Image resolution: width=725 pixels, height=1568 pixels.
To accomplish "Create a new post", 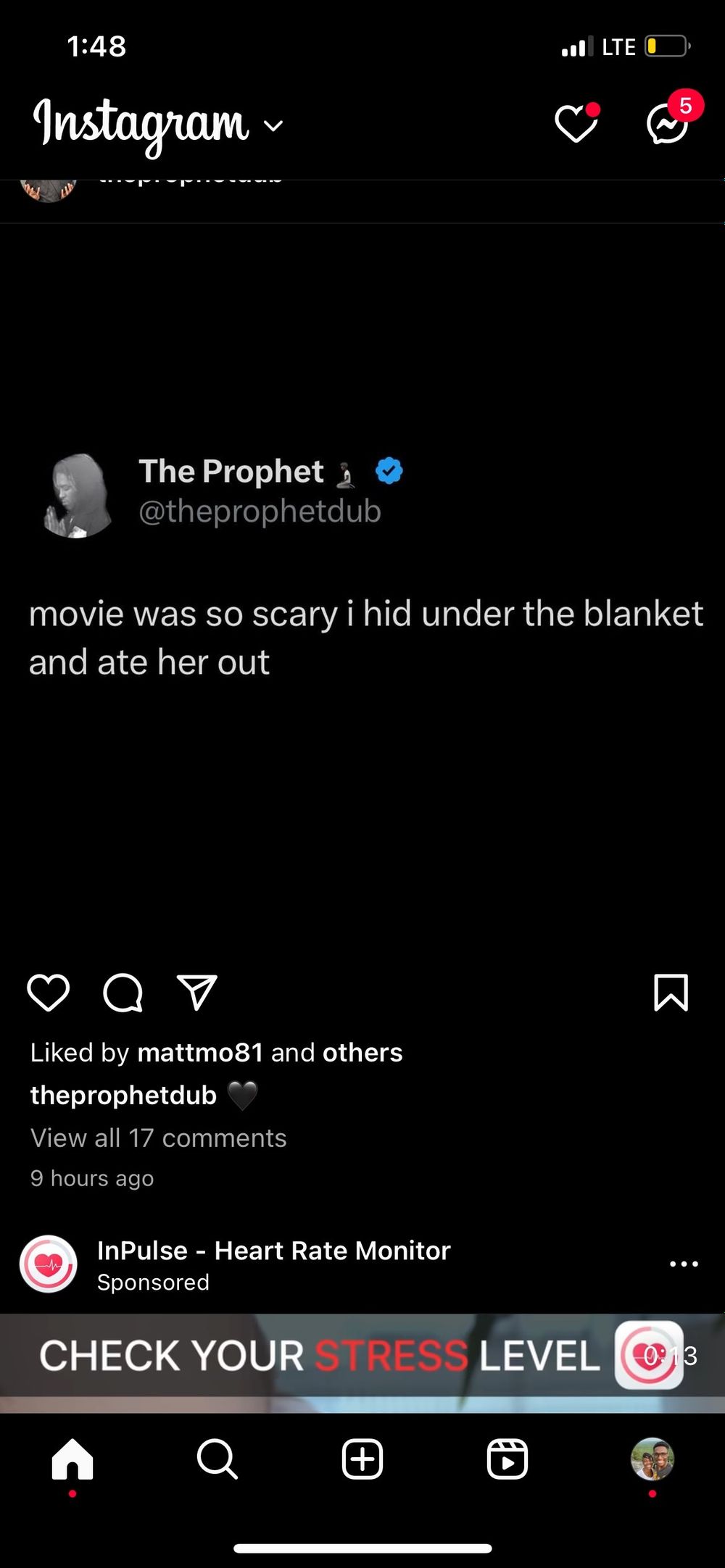I will tap(362, 1459).
